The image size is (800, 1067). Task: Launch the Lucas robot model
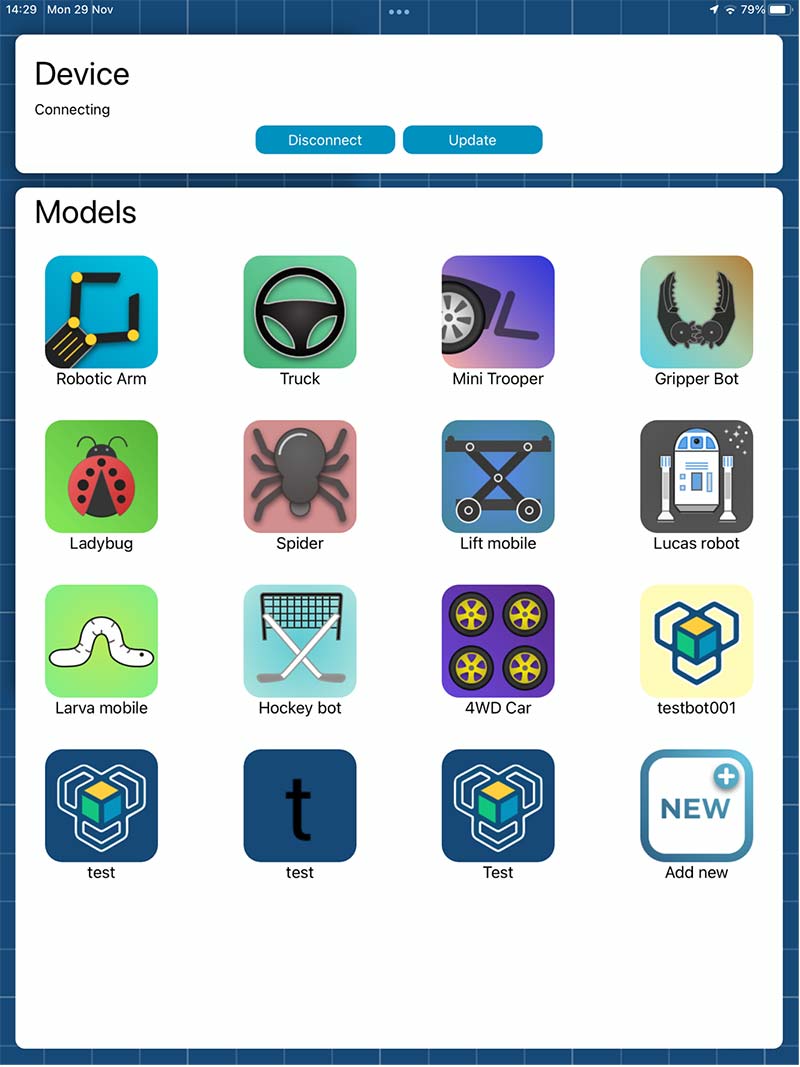[x=696, y=476]
